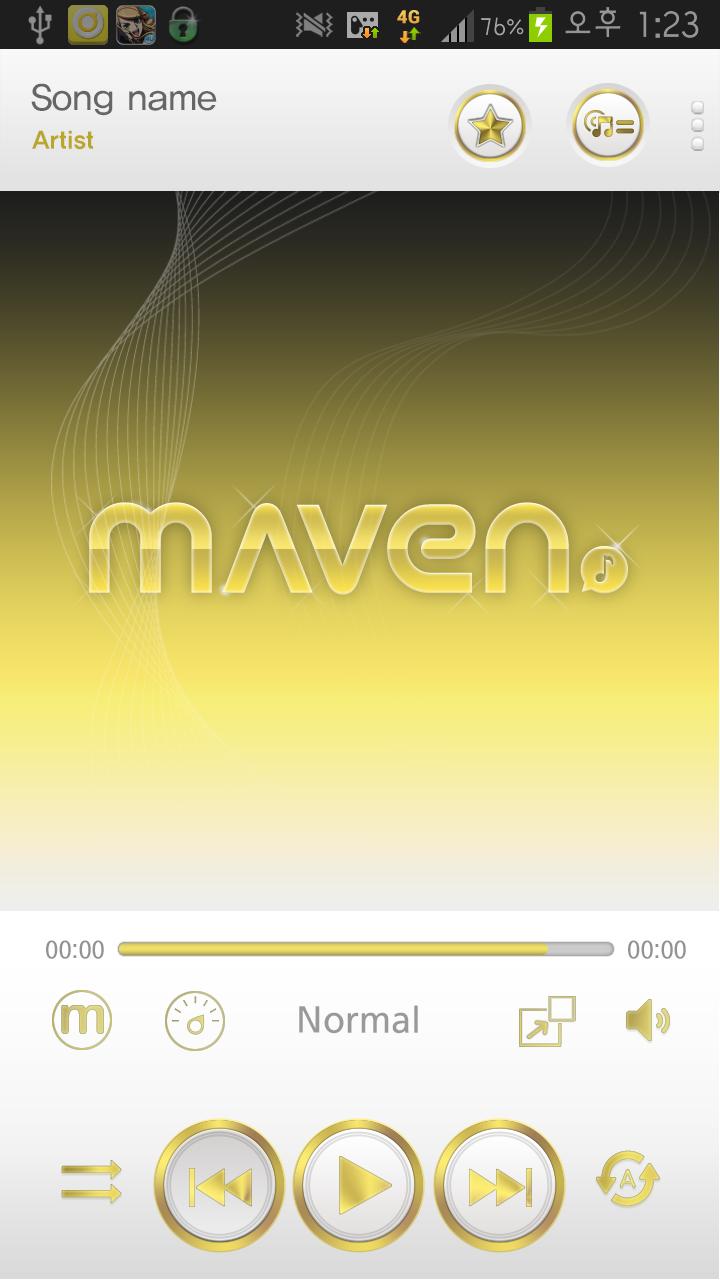
Task: Toggle the repeat all mode
Action: coord(628,1180)
